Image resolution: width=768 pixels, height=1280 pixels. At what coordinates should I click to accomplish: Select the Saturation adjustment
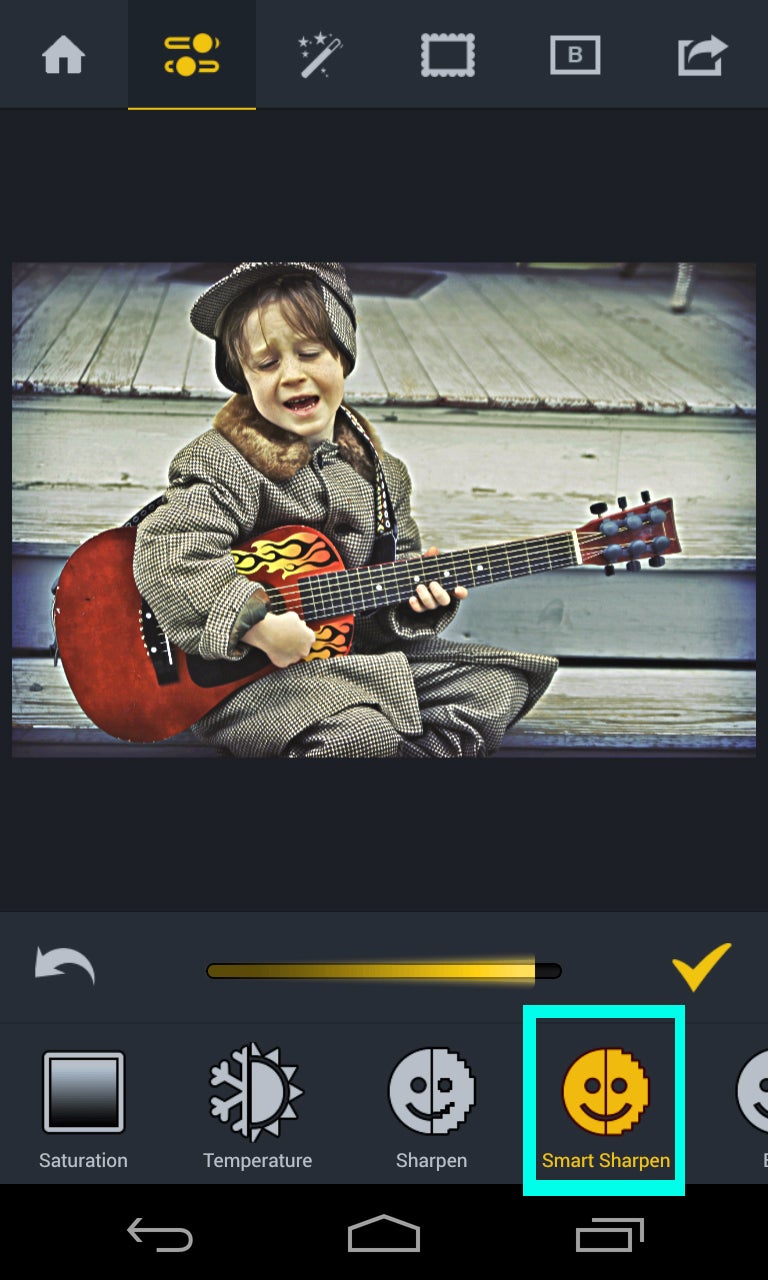click(x=83, y=1106)
